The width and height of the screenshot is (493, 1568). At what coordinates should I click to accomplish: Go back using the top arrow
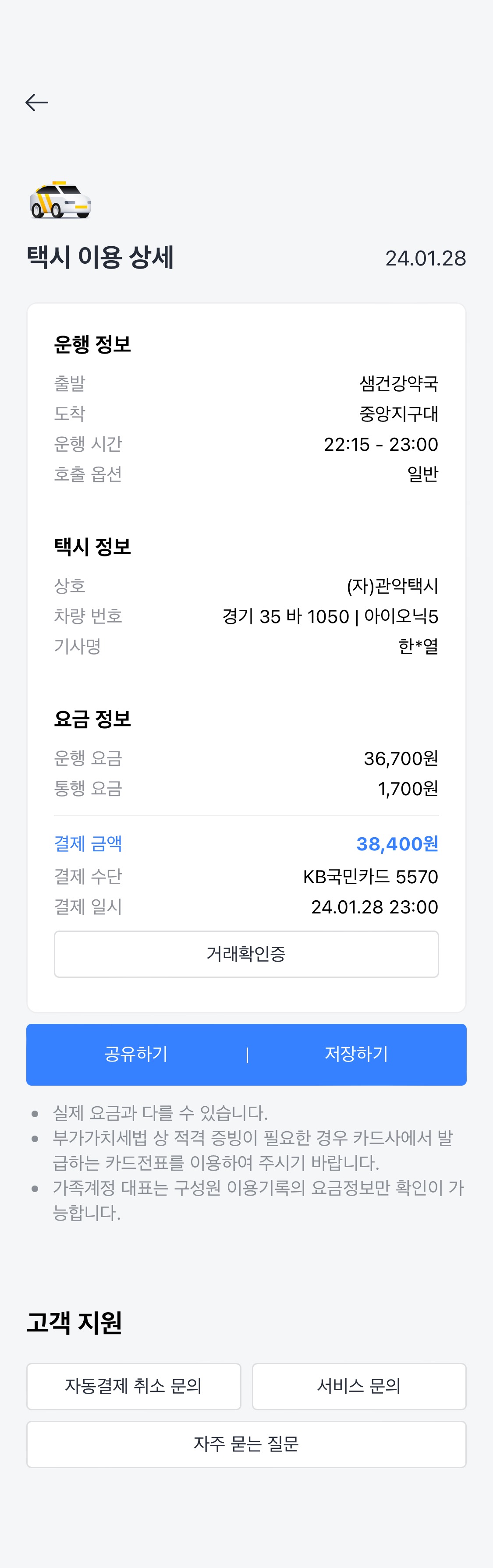pos(36,102)
